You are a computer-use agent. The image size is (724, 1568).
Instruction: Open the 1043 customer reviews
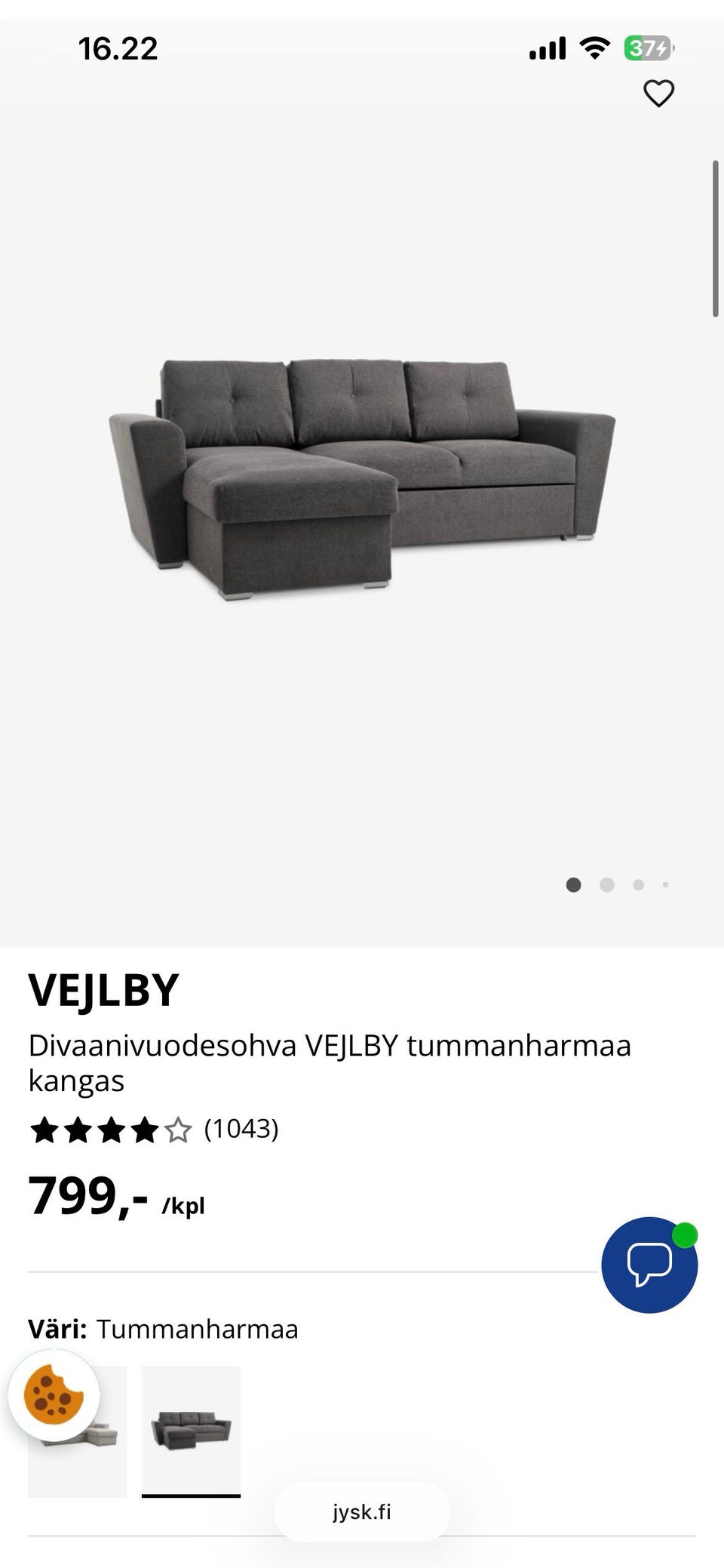[x=241, y=1129]
